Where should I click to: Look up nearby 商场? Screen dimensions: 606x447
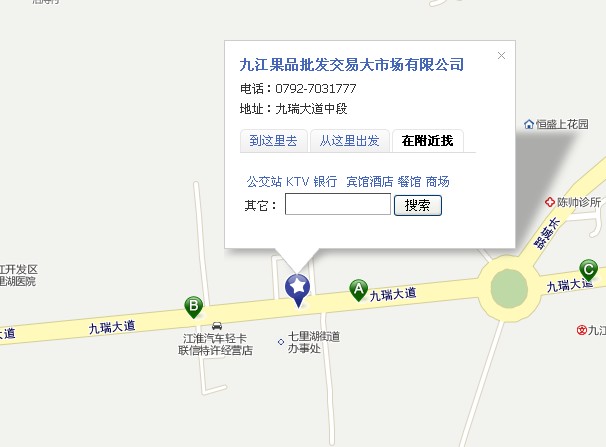tap(437, 181)
